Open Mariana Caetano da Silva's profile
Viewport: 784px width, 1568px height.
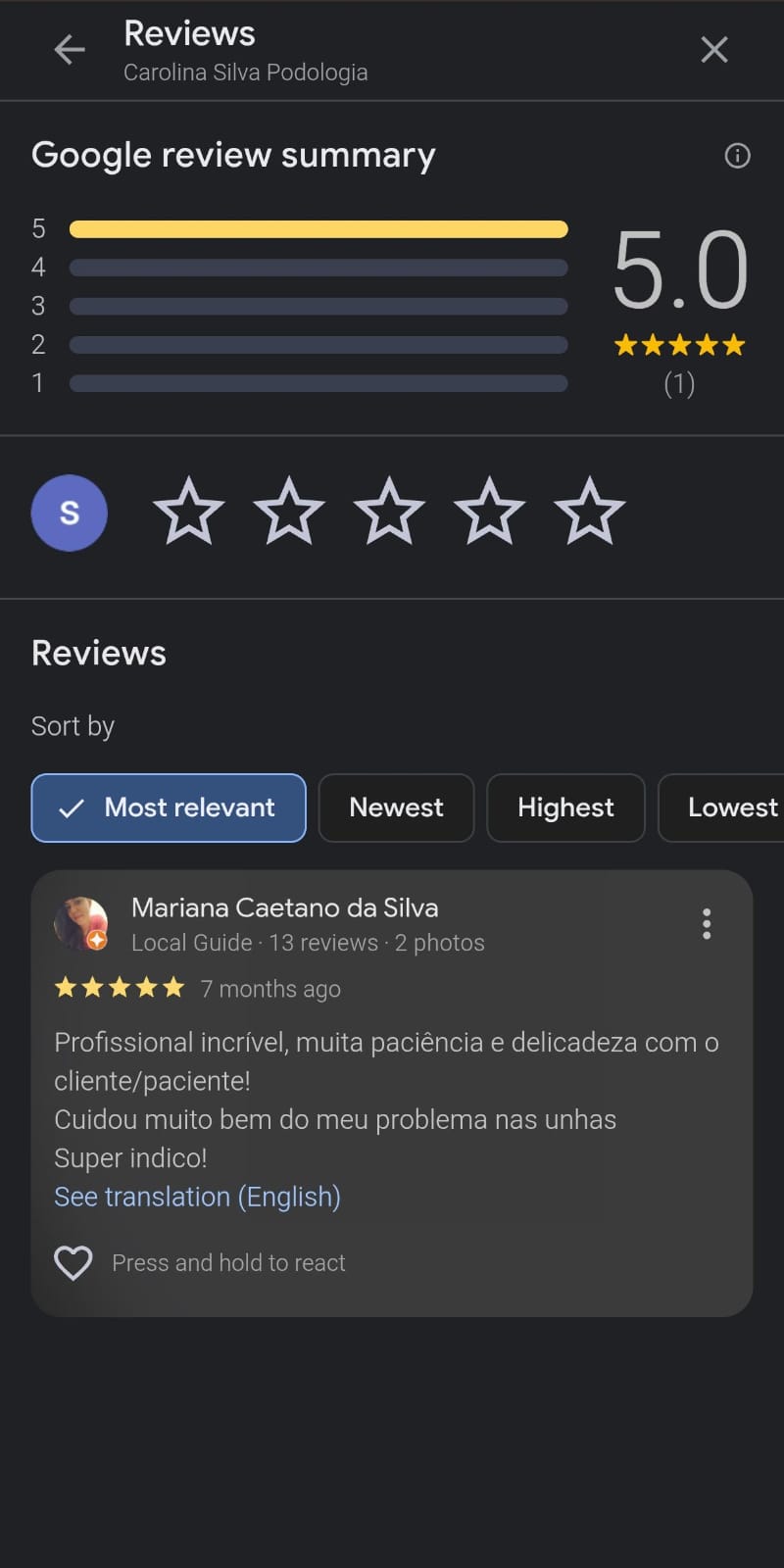[x=284, y=907]
